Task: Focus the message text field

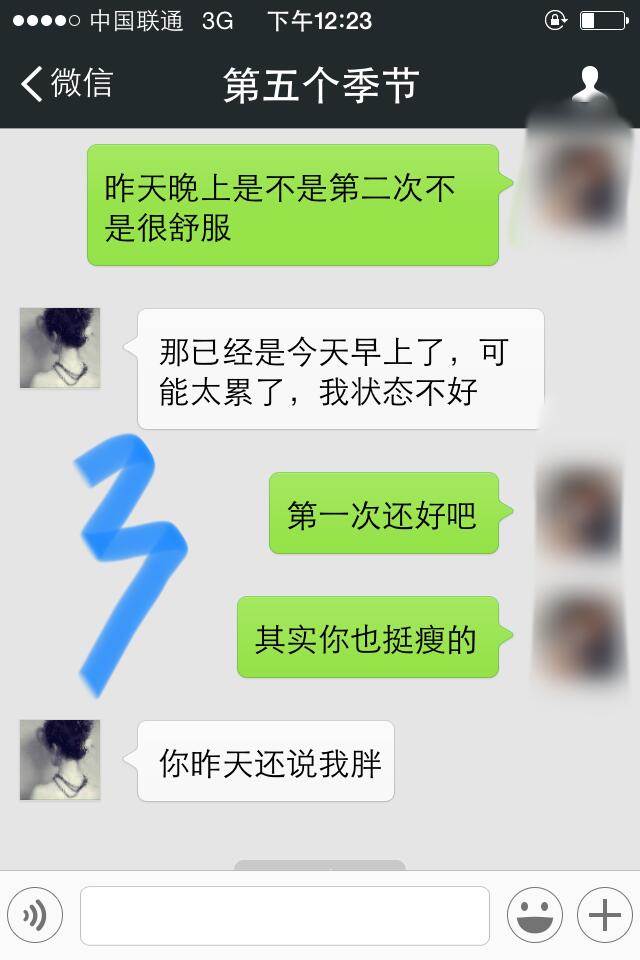Action: pyautogui.click(x=285, y=915)
